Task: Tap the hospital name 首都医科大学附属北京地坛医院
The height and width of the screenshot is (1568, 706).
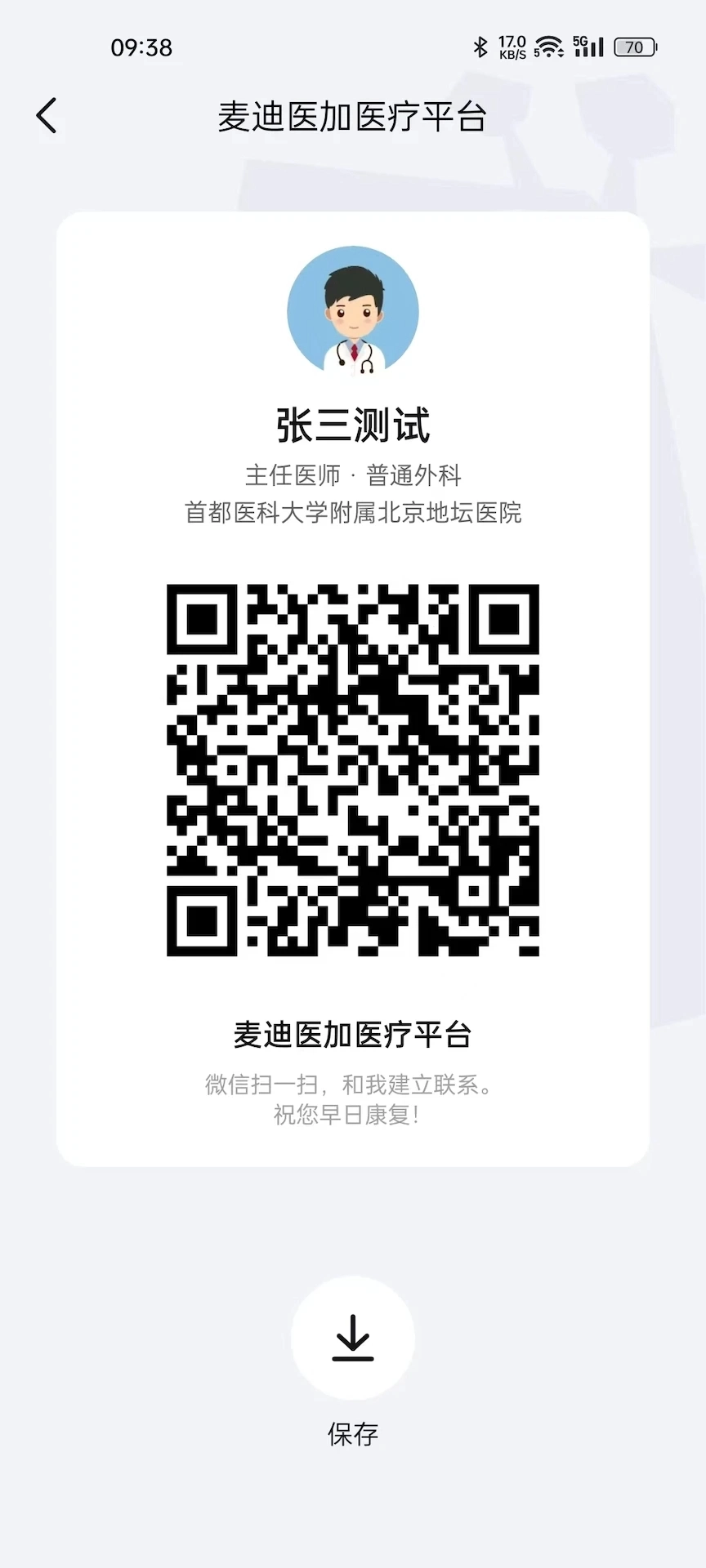Action: point(352,514)
